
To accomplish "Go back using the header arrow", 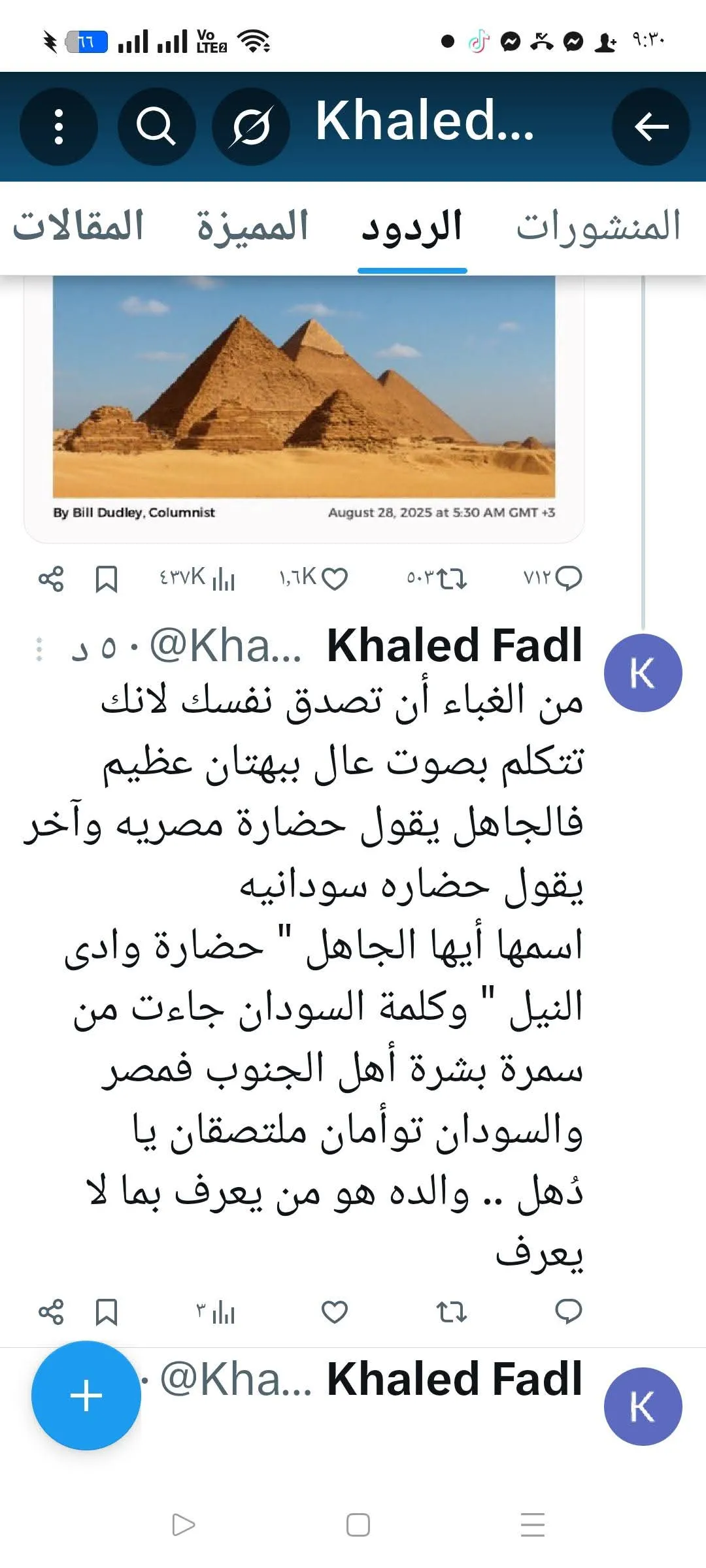I will pos(650,127).
